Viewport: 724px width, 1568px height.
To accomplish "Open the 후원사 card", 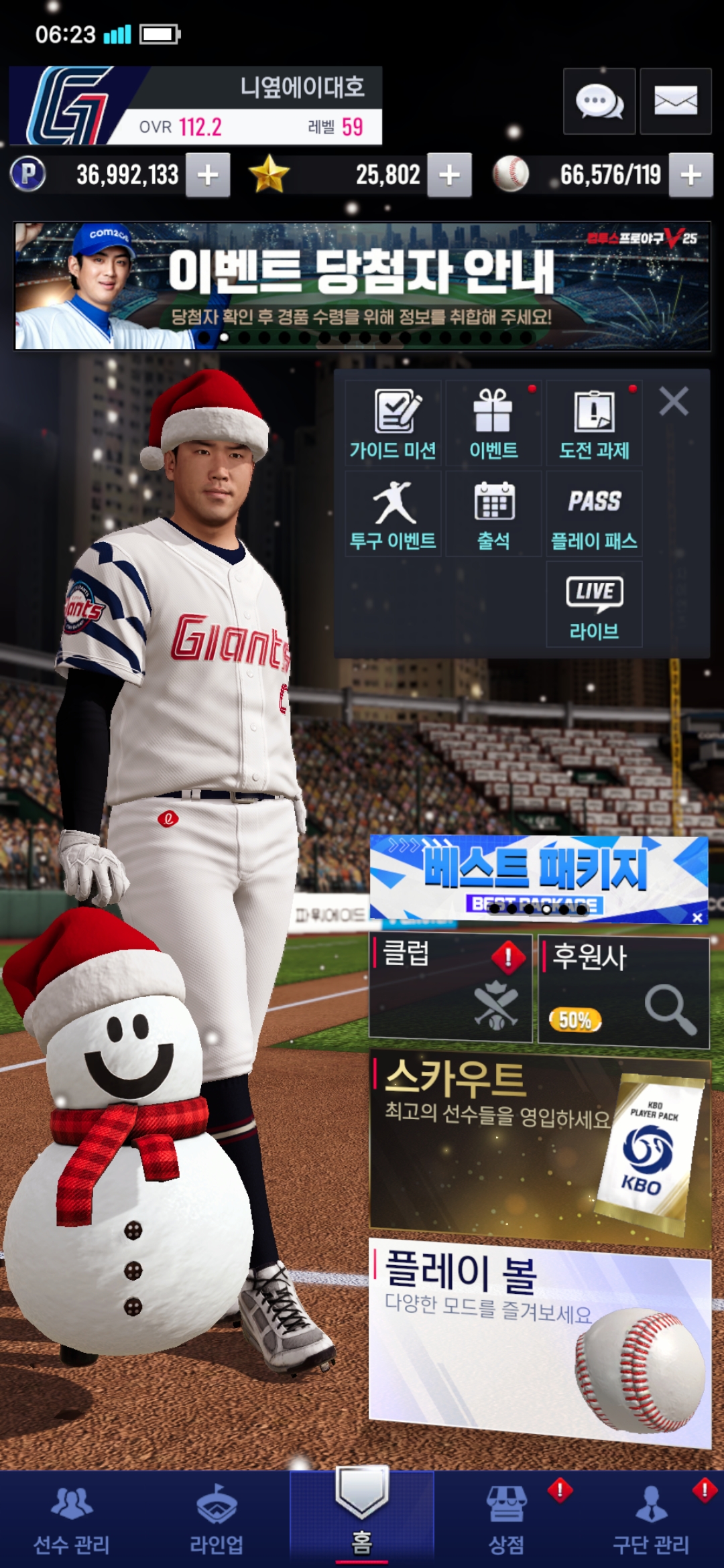I will coord(623,992).
